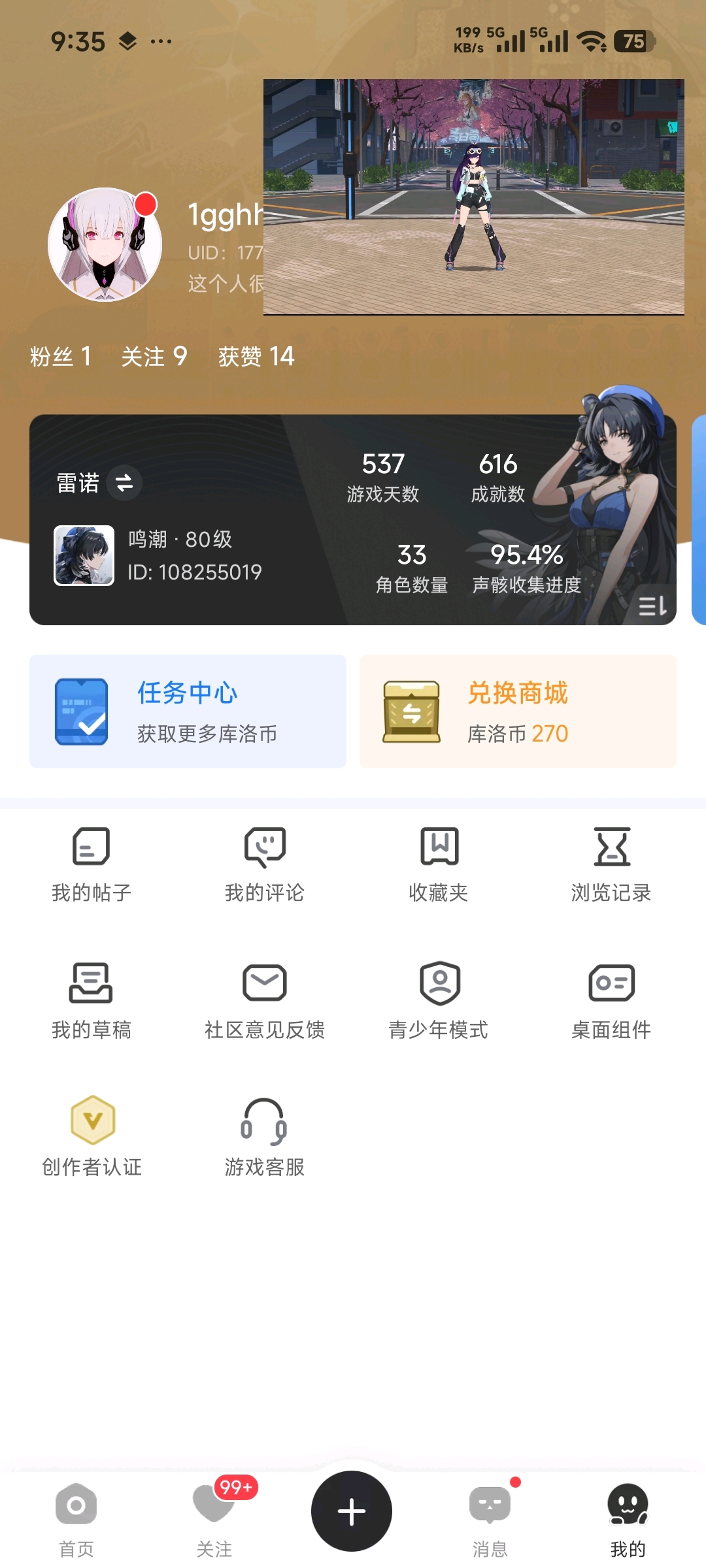Enter 青少年模式 teen mode
The width and height of the screenshot is (706, 1568).
tap(439, 1001)
